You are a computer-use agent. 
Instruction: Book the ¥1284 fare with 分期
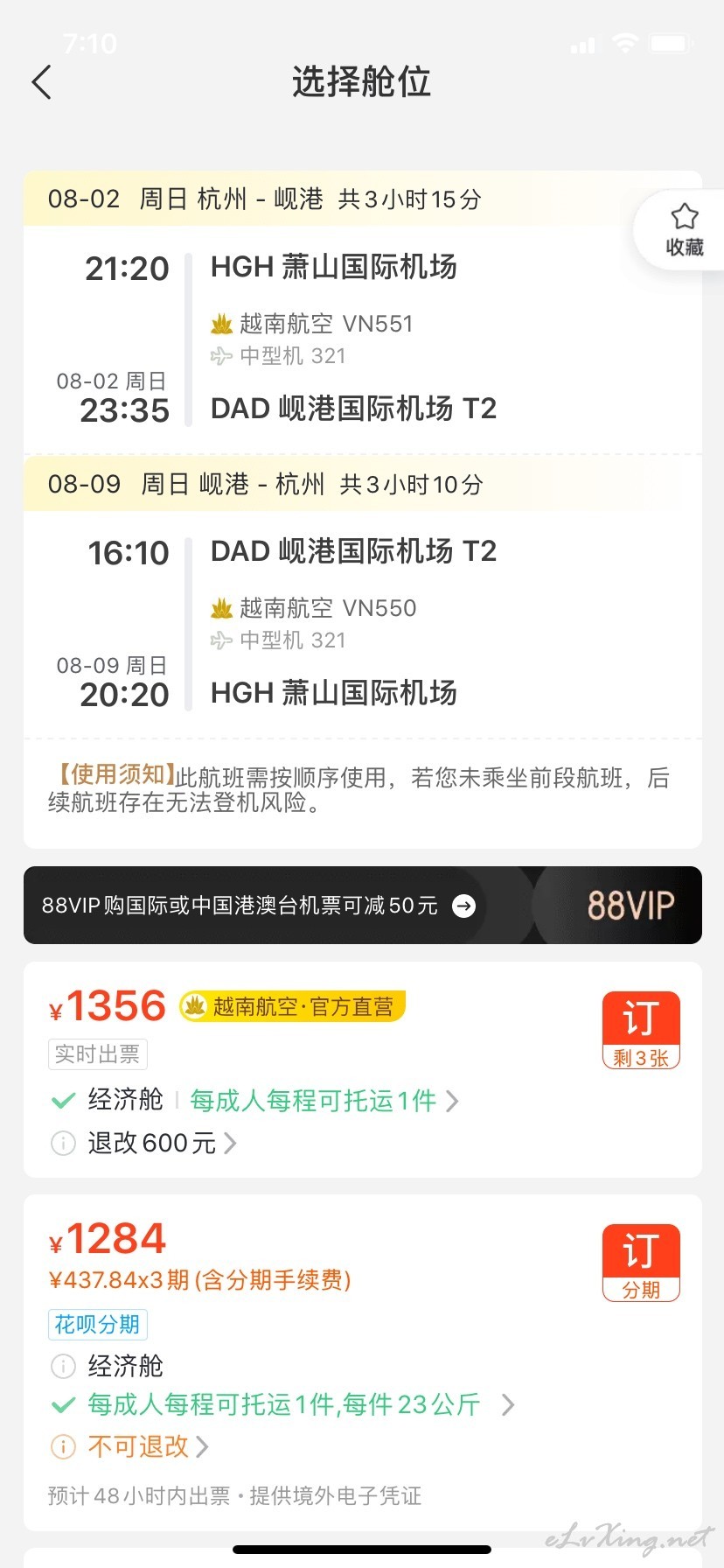641,1263
